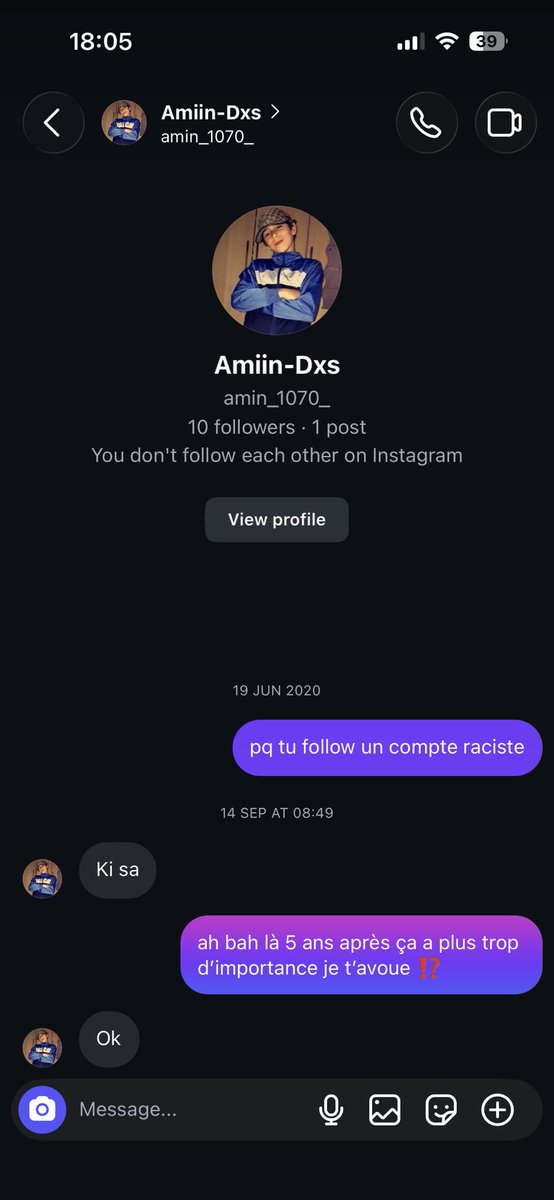The image size is (554, 1200).
Task: Start a voice call with Amiin-Dxs
Action: click(x=427, y=123)
